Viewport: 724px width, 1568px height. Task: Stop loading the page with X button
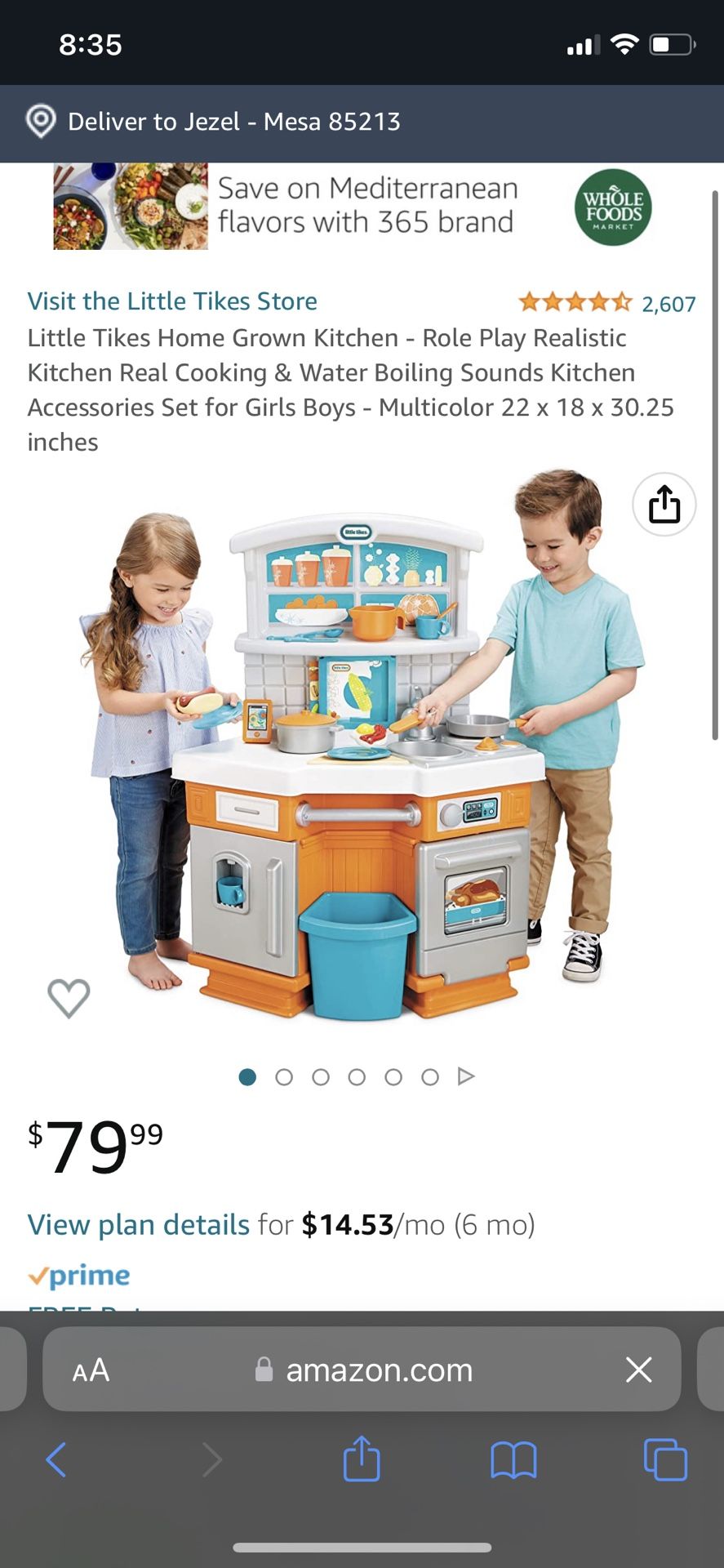coord(638,1370)
